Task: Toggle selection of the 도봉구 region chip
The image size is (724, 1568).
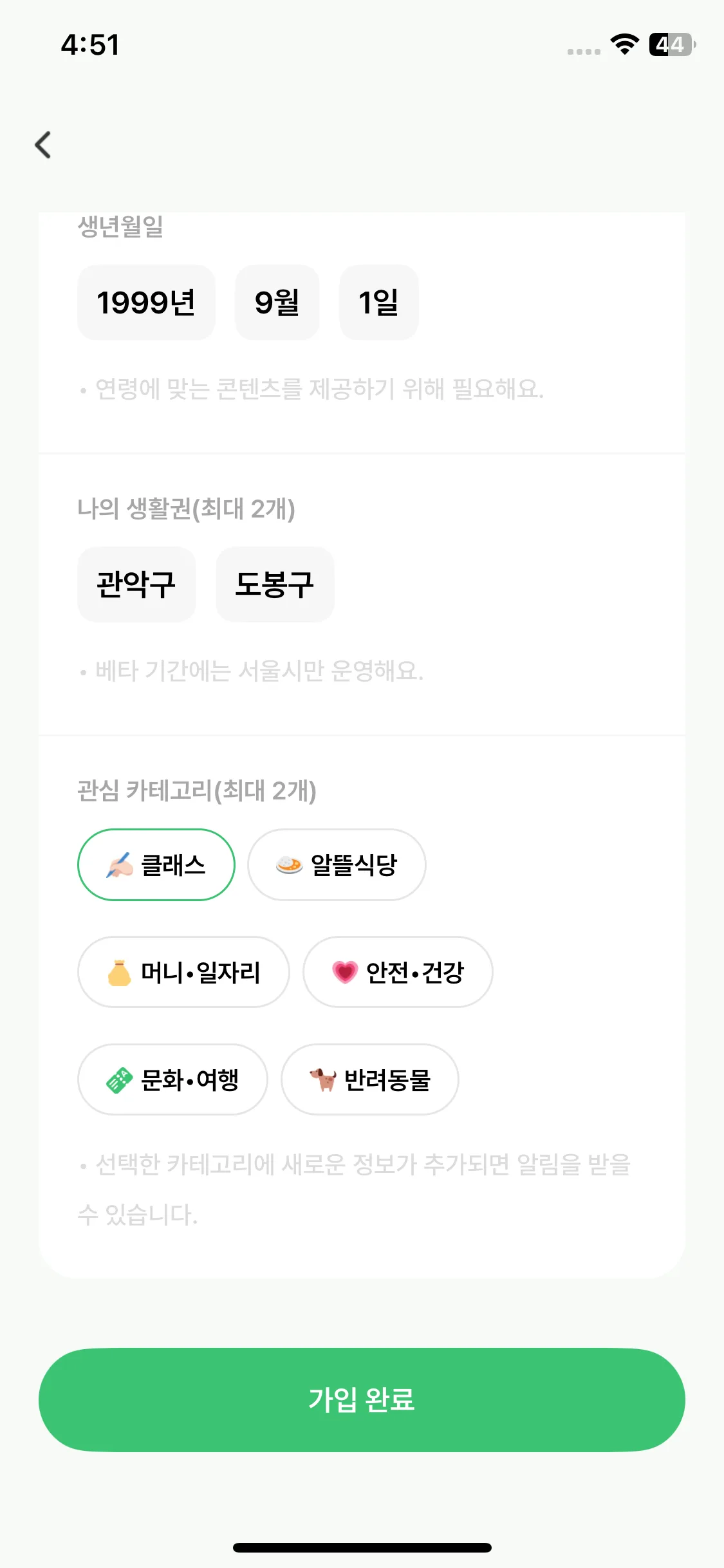Action: tap(274, 584)
